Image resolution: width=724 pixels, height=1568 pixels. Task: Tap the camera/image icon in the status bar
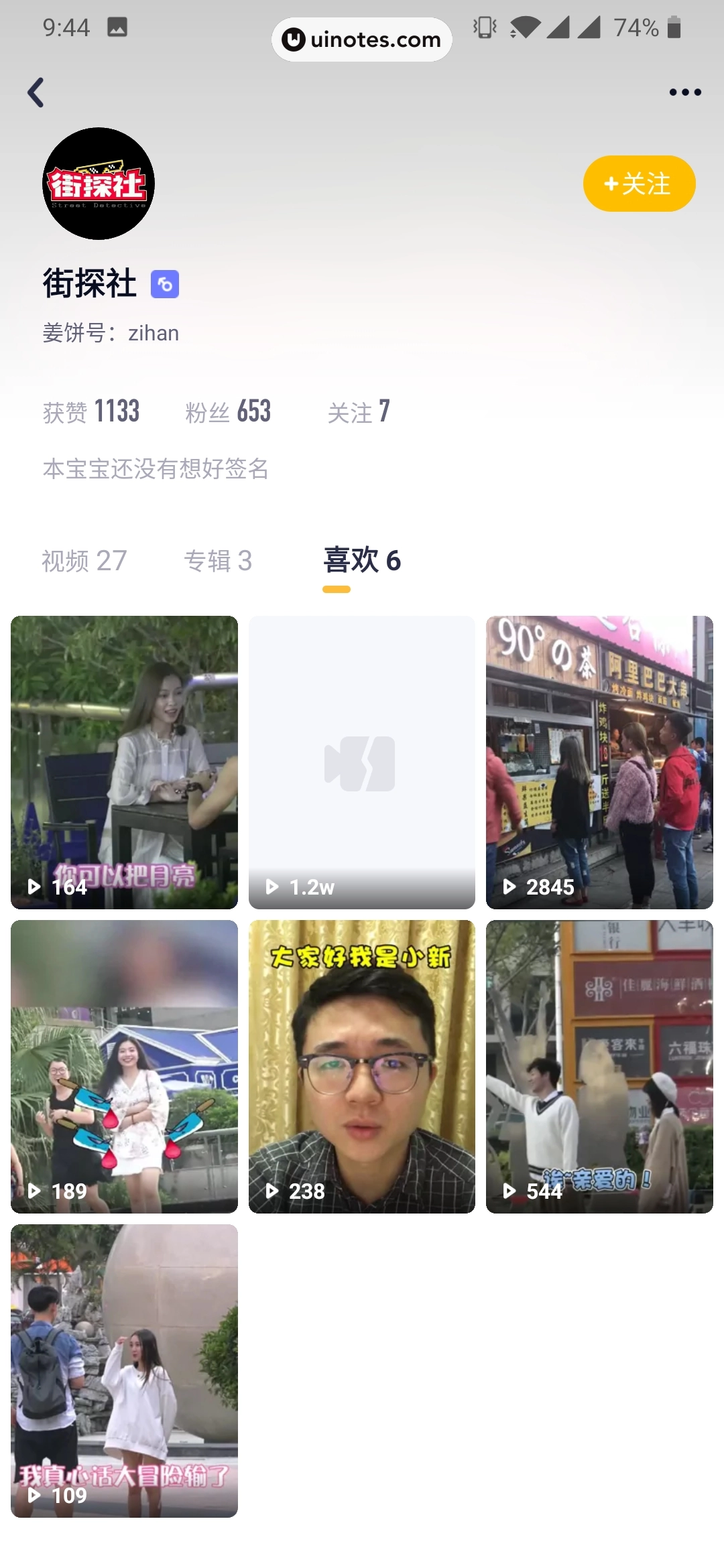click(116, 28)
